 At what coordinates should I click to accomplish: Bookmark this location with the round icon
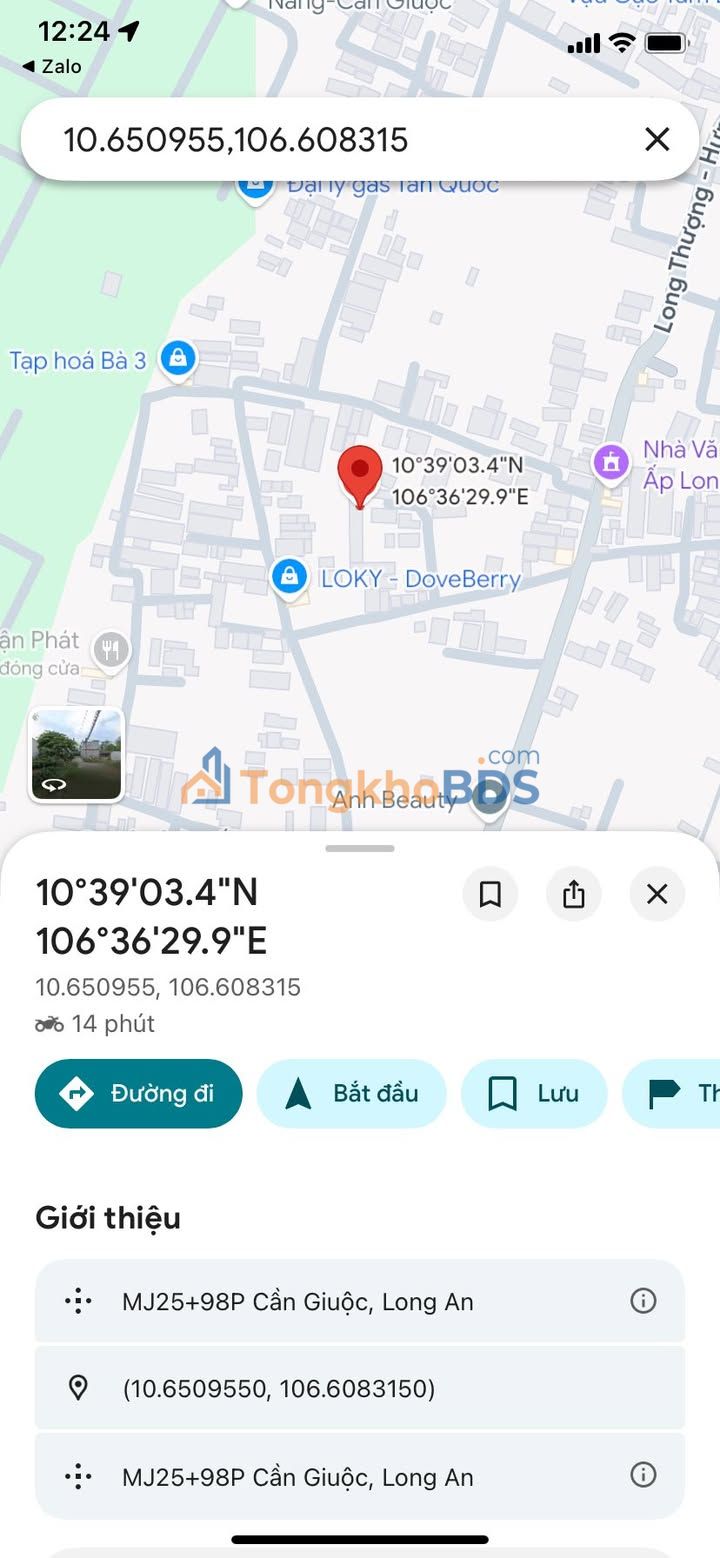tap(490, 894)
